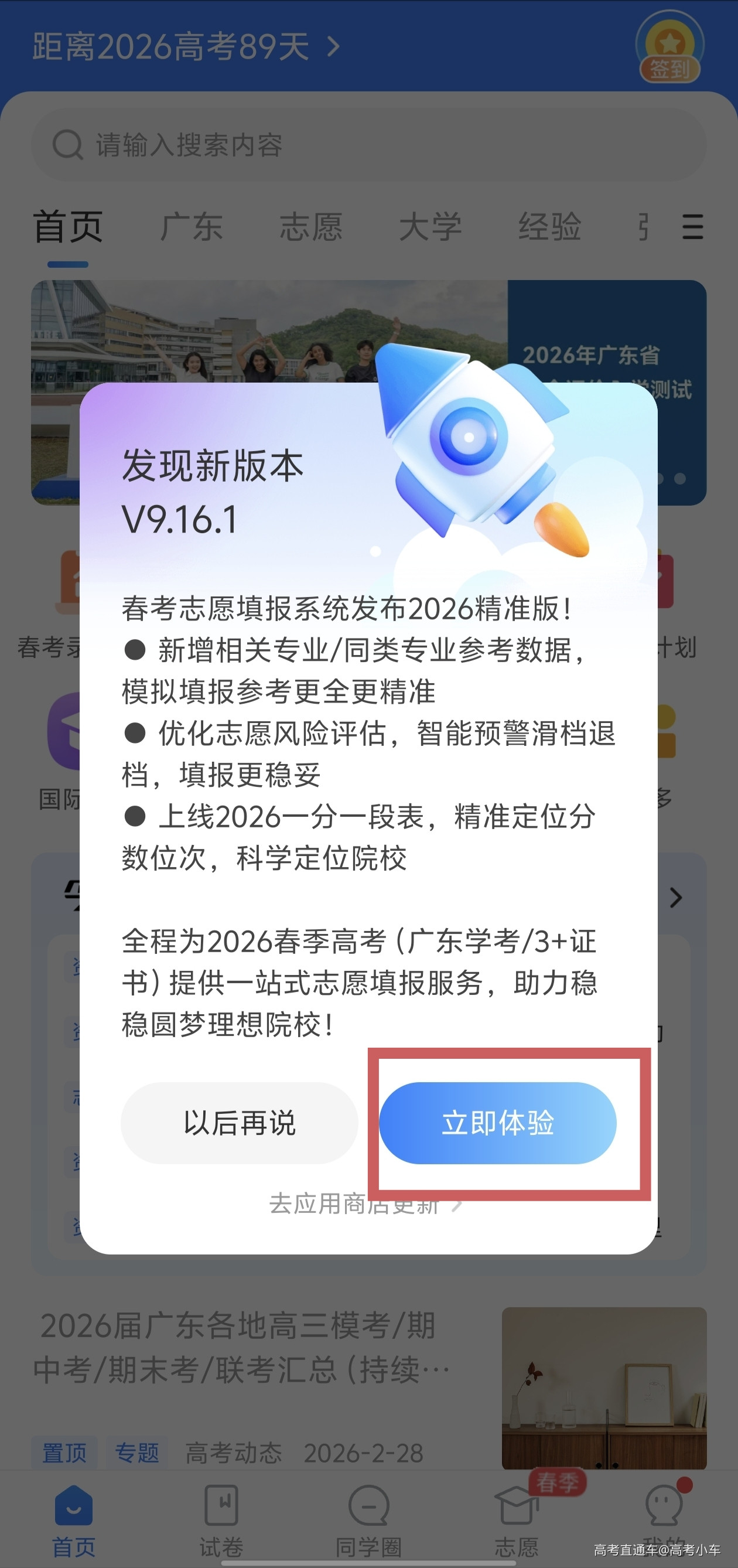Screen dimensions: 738x1568
Task: Tap the 距离2026高考89天 countdown
Action: 186,47
